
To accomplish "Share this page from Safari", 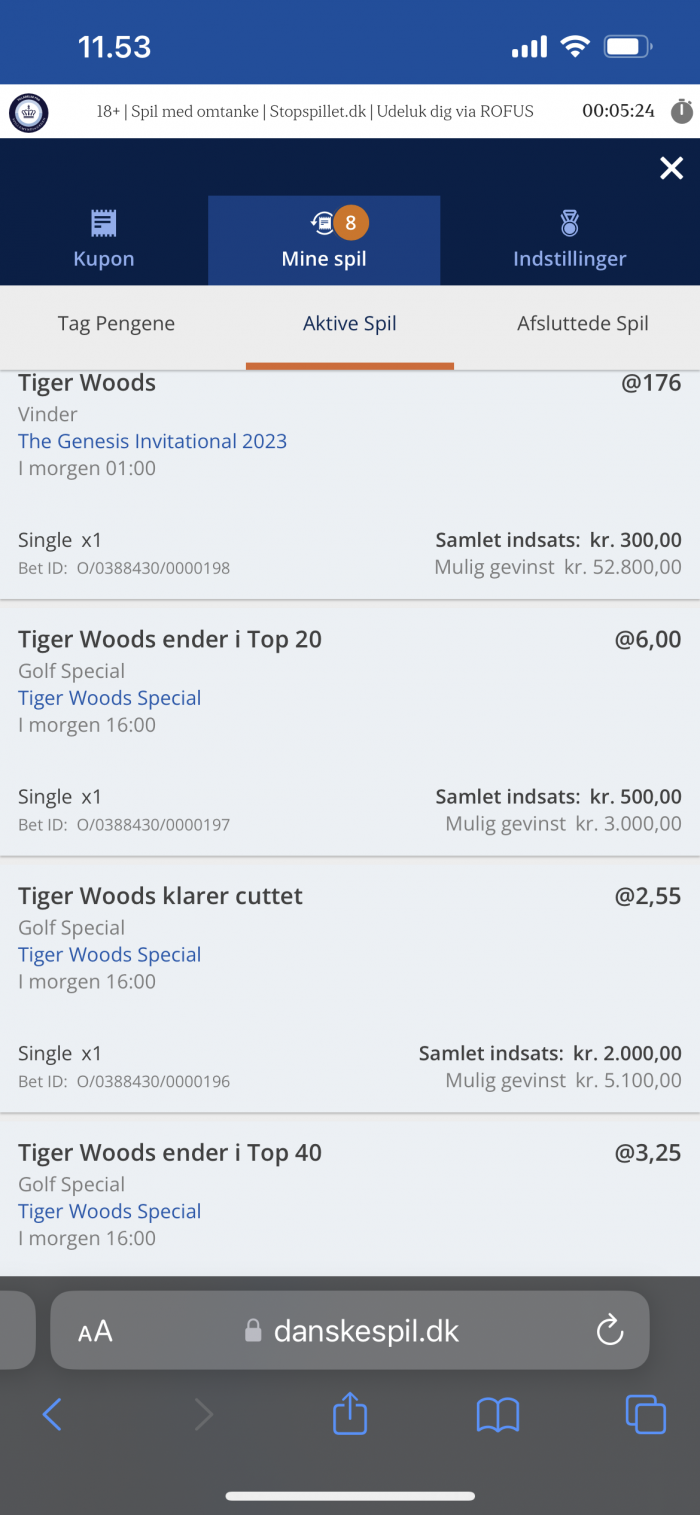I will (350, 1413).
